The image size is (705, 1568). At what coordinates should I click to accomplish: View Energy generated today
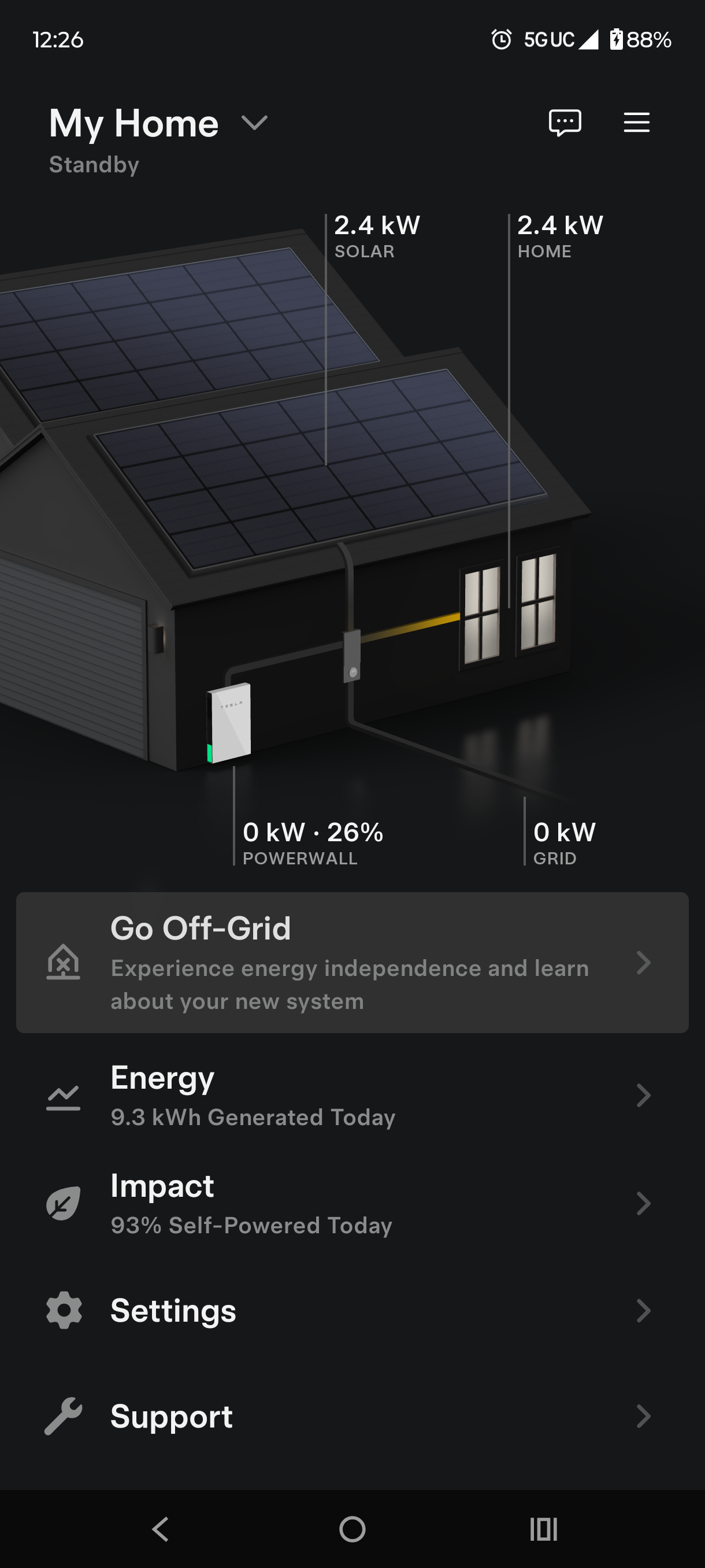pyautogui.click(x=351, y=1096)
